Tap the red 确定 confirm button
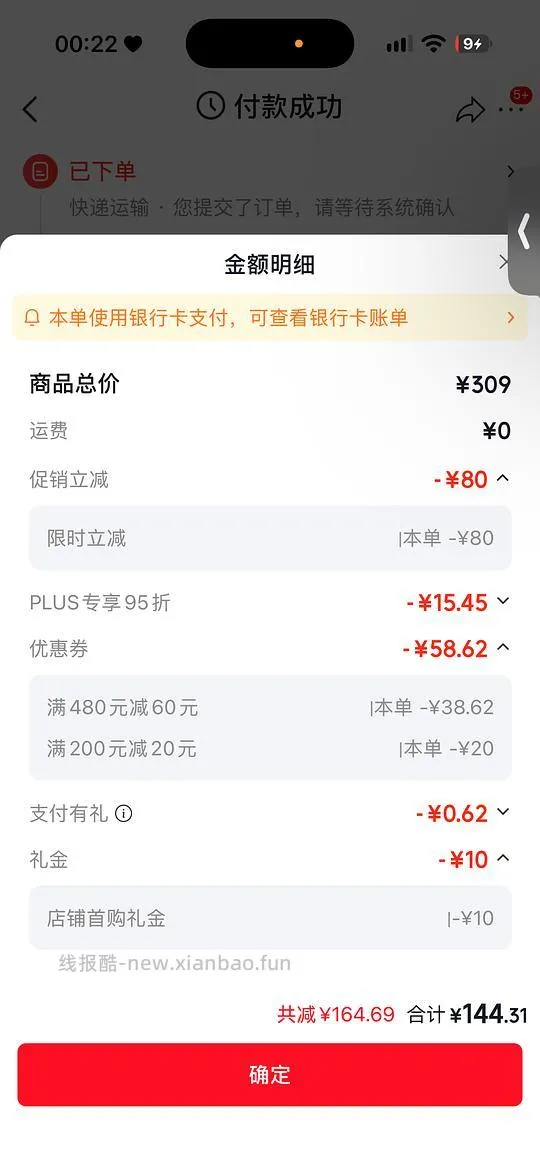Viewport: 540px width, 1174px height. [270, 1074]
